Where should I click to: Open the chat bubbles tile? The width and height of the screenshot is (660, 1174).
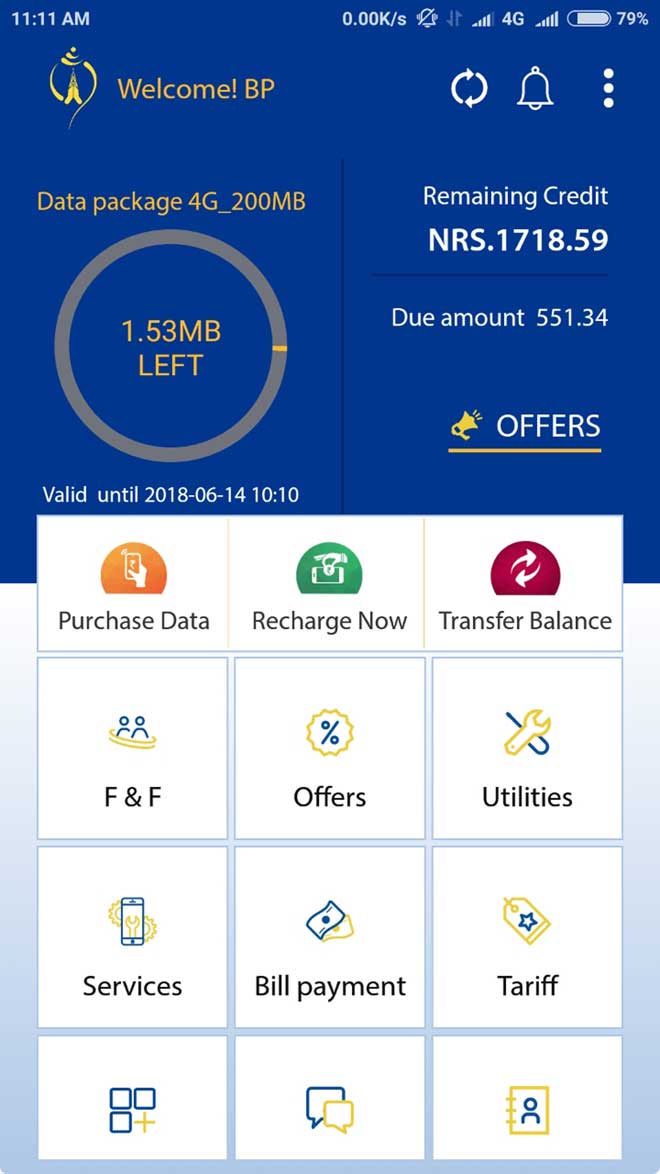[330, 1108]
